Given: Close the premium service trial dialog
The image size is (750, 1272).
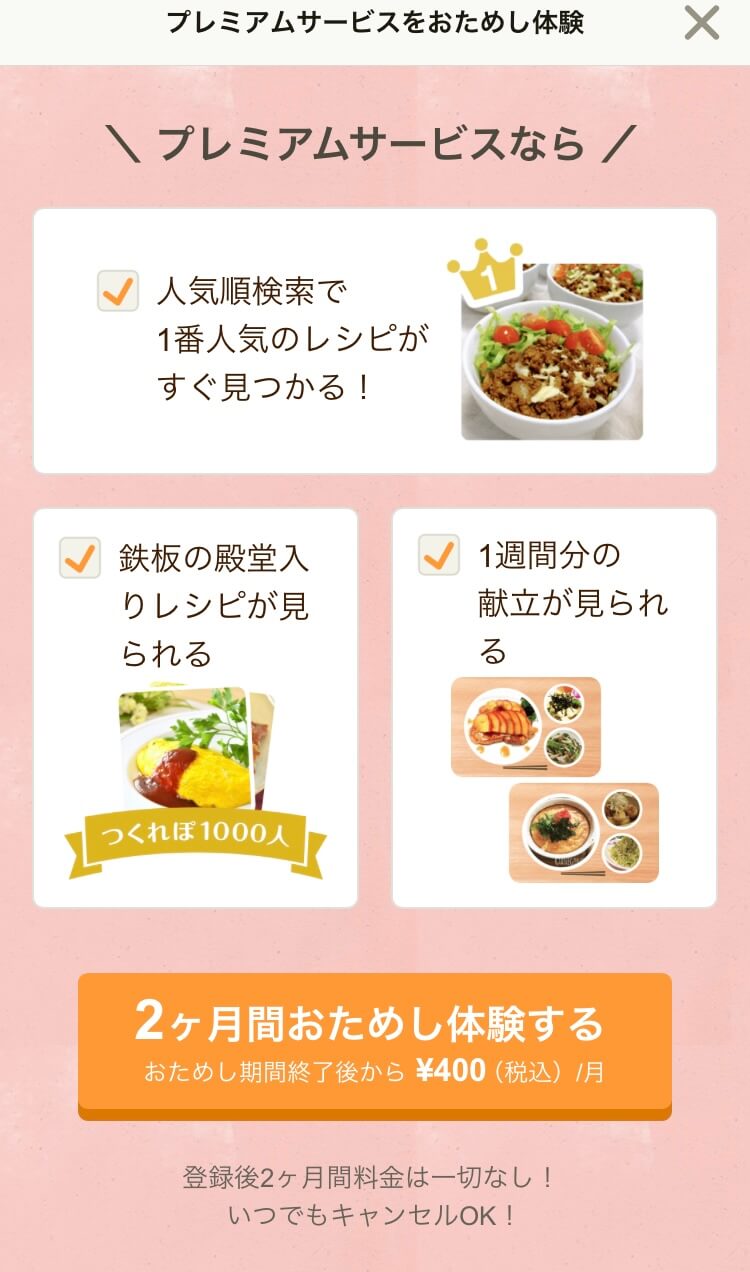Looking at the screenshot, I should coord(701,23).
